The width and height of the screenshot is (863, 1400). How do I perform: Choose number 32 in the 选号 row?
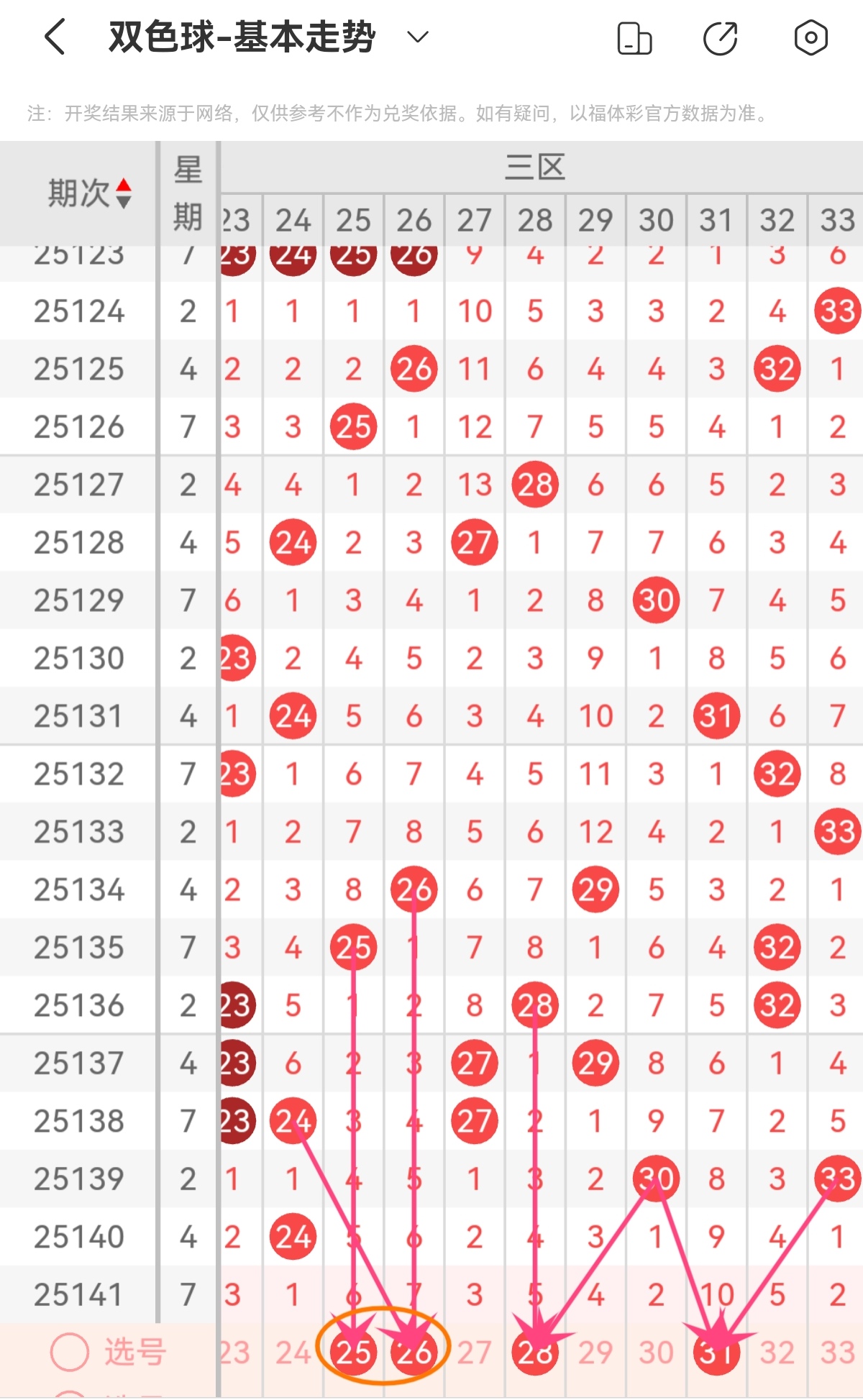click(777, 1353)
